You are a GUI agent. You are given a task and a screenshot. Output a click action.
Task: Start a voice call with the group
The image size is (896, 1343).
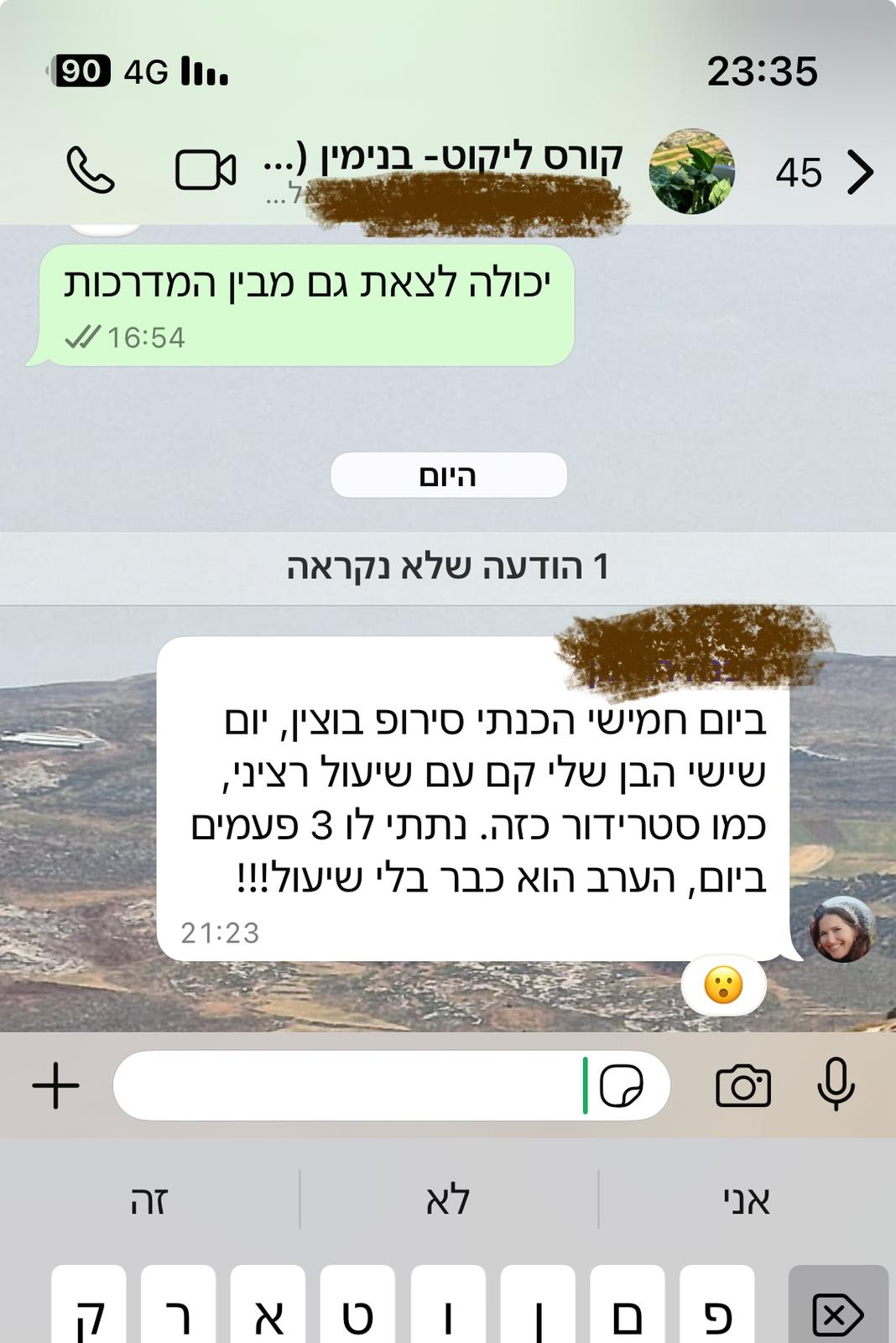coord(90,170)
